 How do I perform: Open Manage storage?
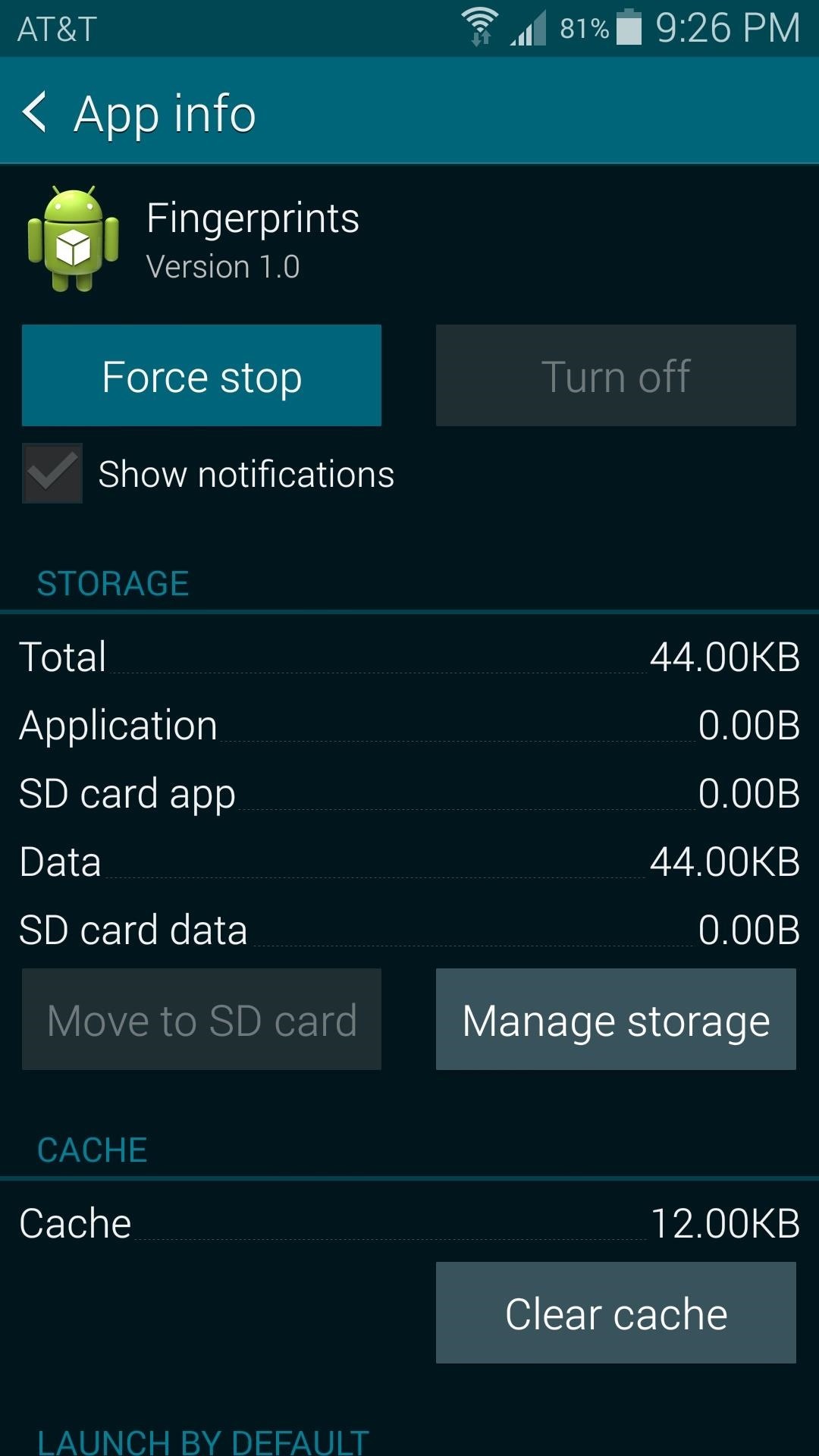pos(615,1019)
